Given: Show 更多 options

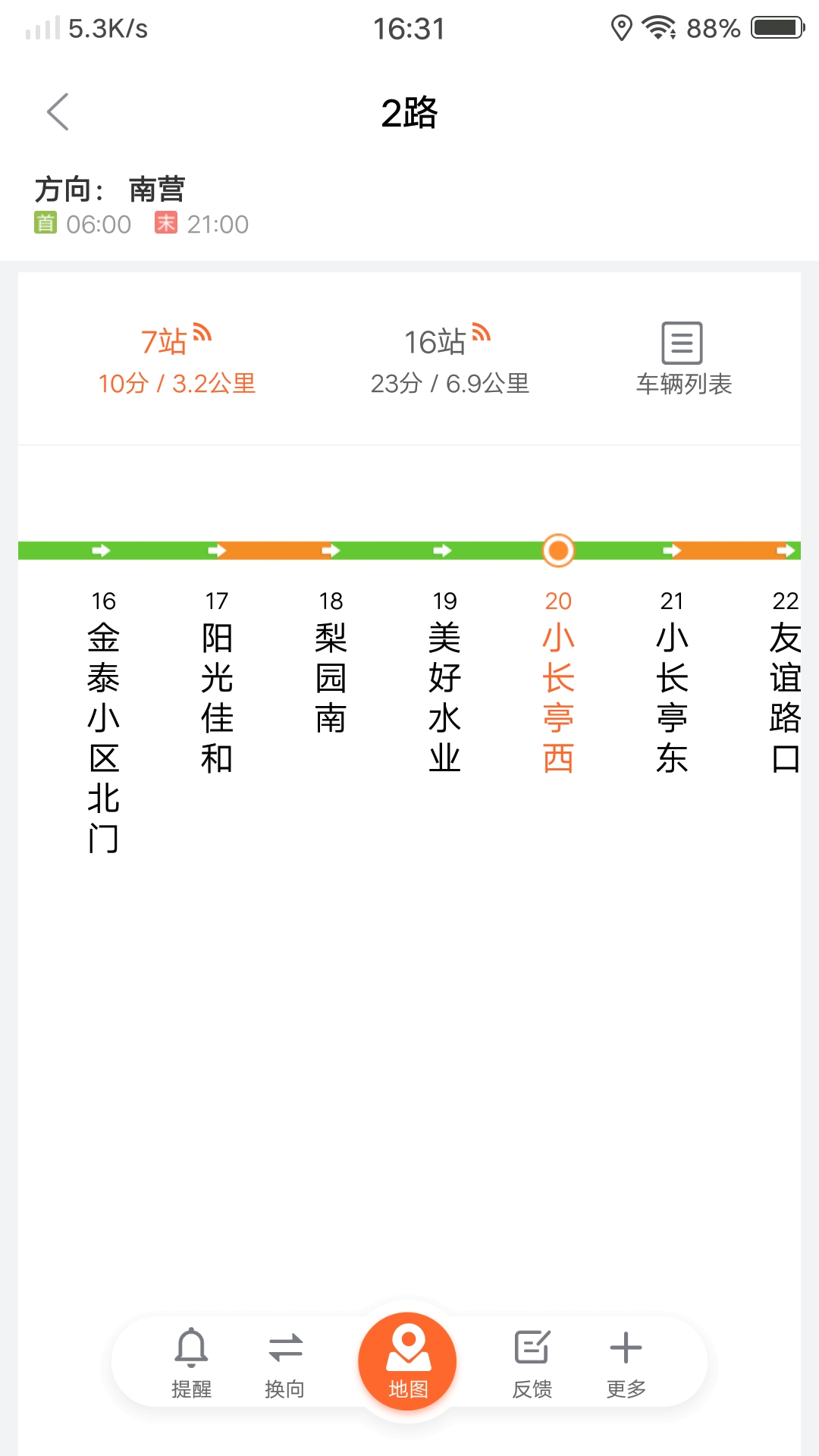Looking at the screenshot, I should coord(626,1362).
